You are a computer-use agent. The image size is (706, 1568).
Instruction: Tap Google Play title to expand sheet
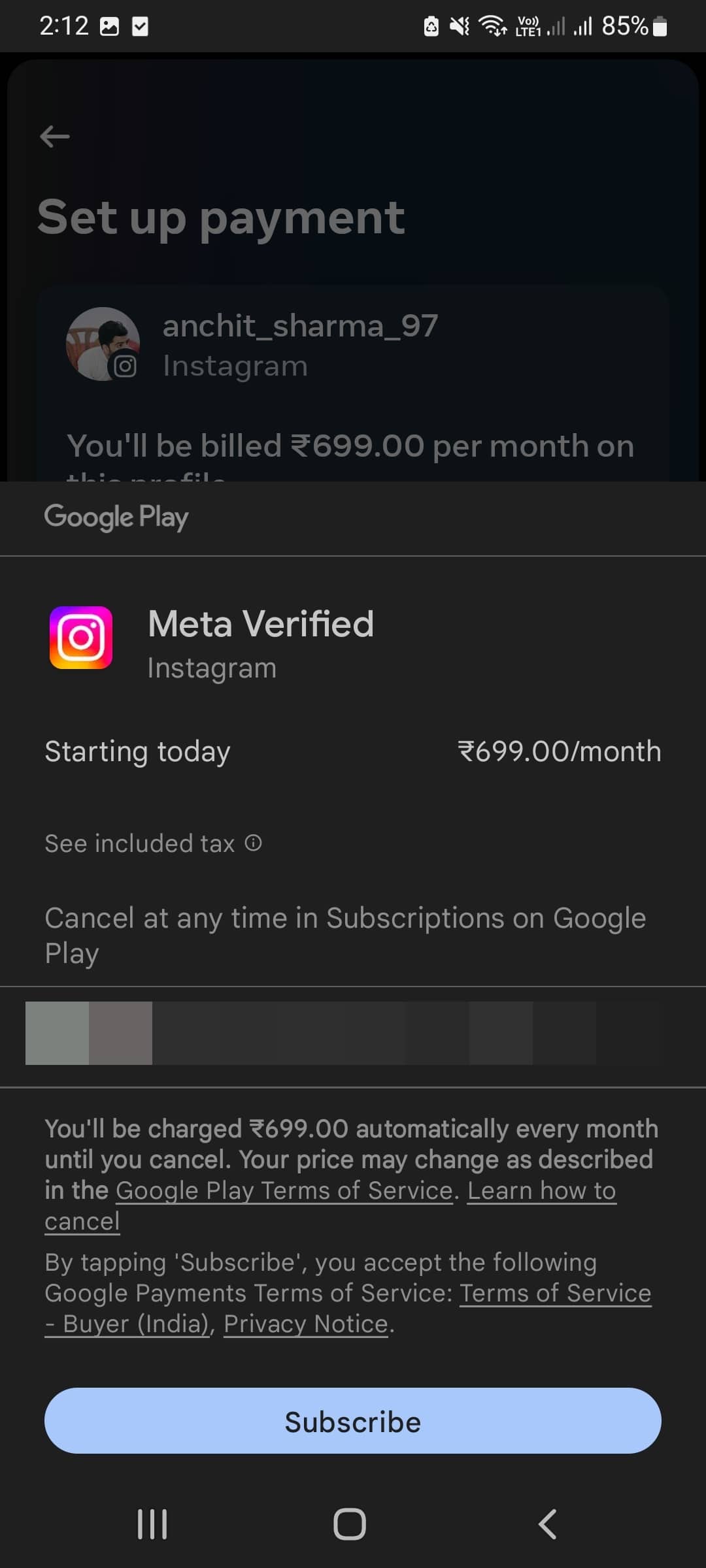click(x=116, y=517)
